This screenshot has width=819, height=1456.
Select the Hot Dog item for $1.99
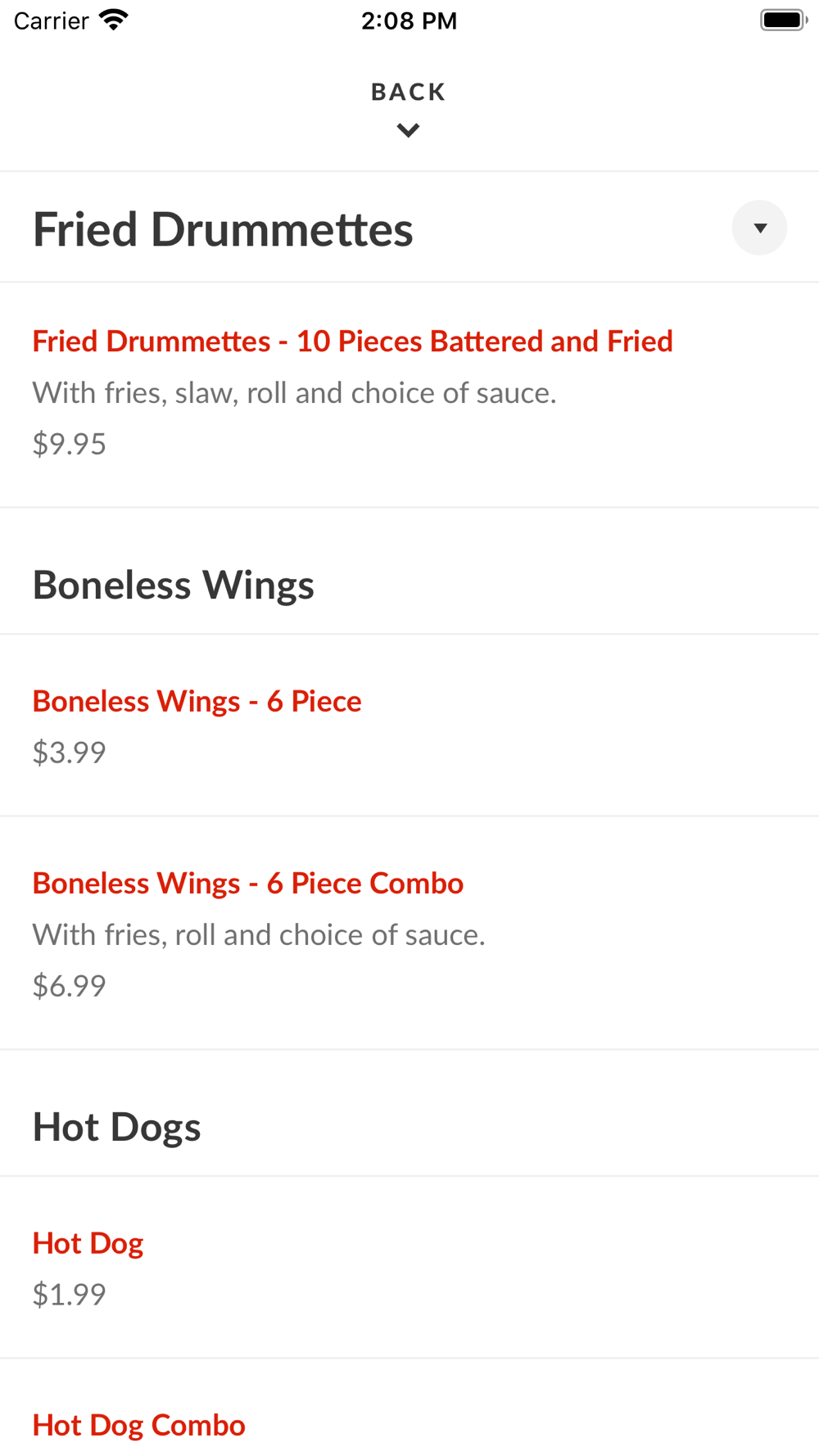(88, 1244)
